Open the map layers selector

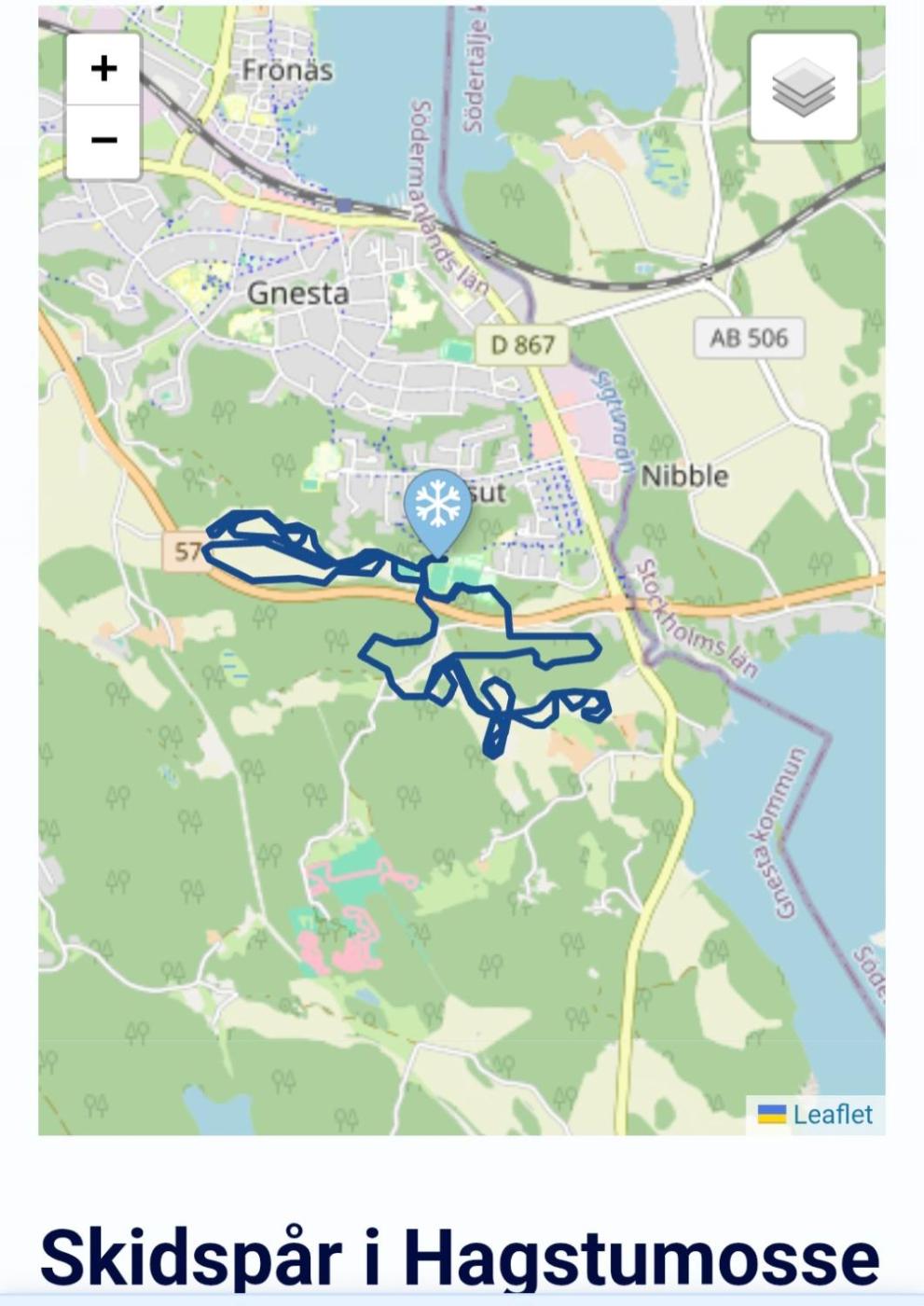pos(804,88)
